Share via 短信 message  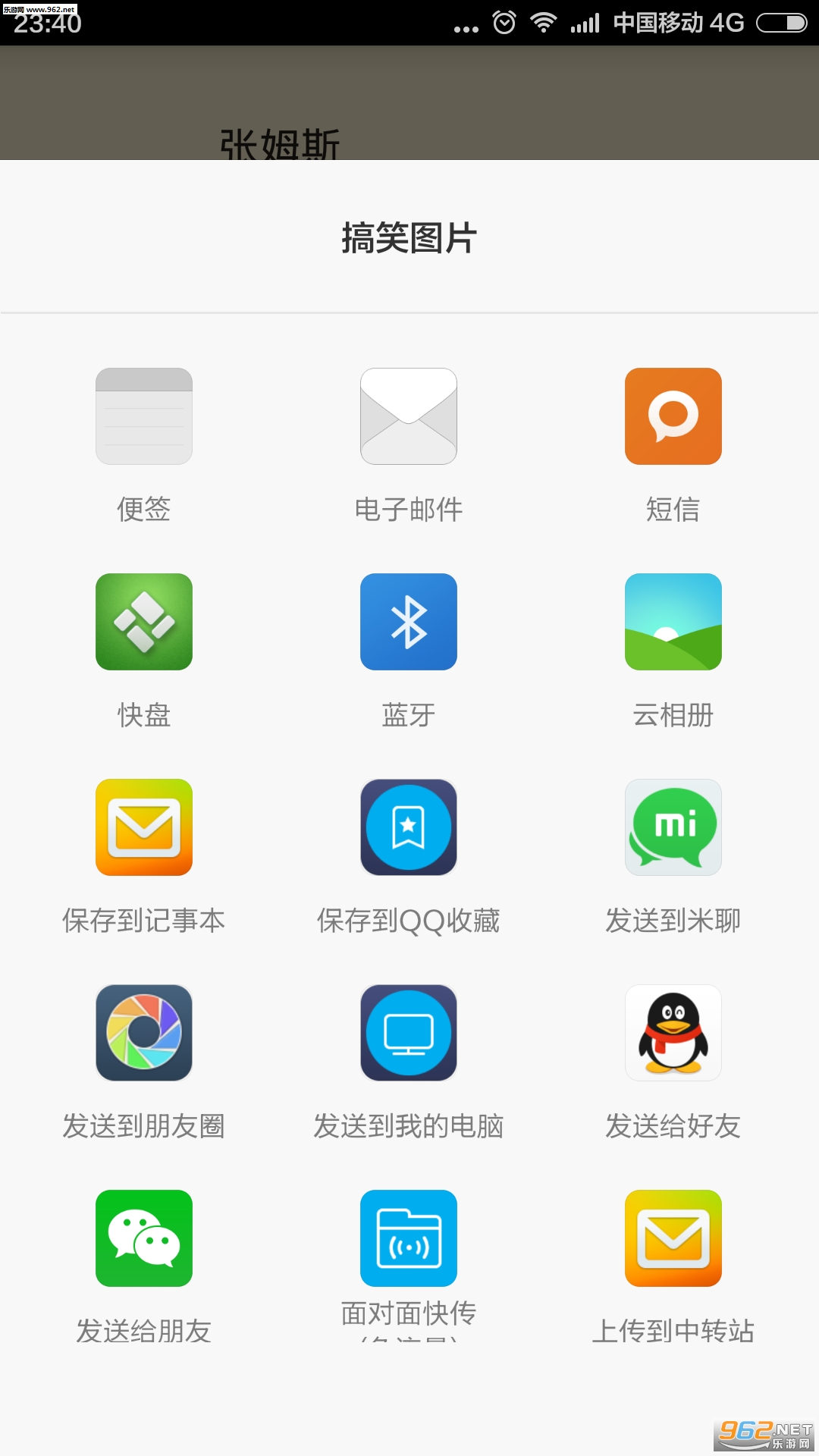point(673,416)
